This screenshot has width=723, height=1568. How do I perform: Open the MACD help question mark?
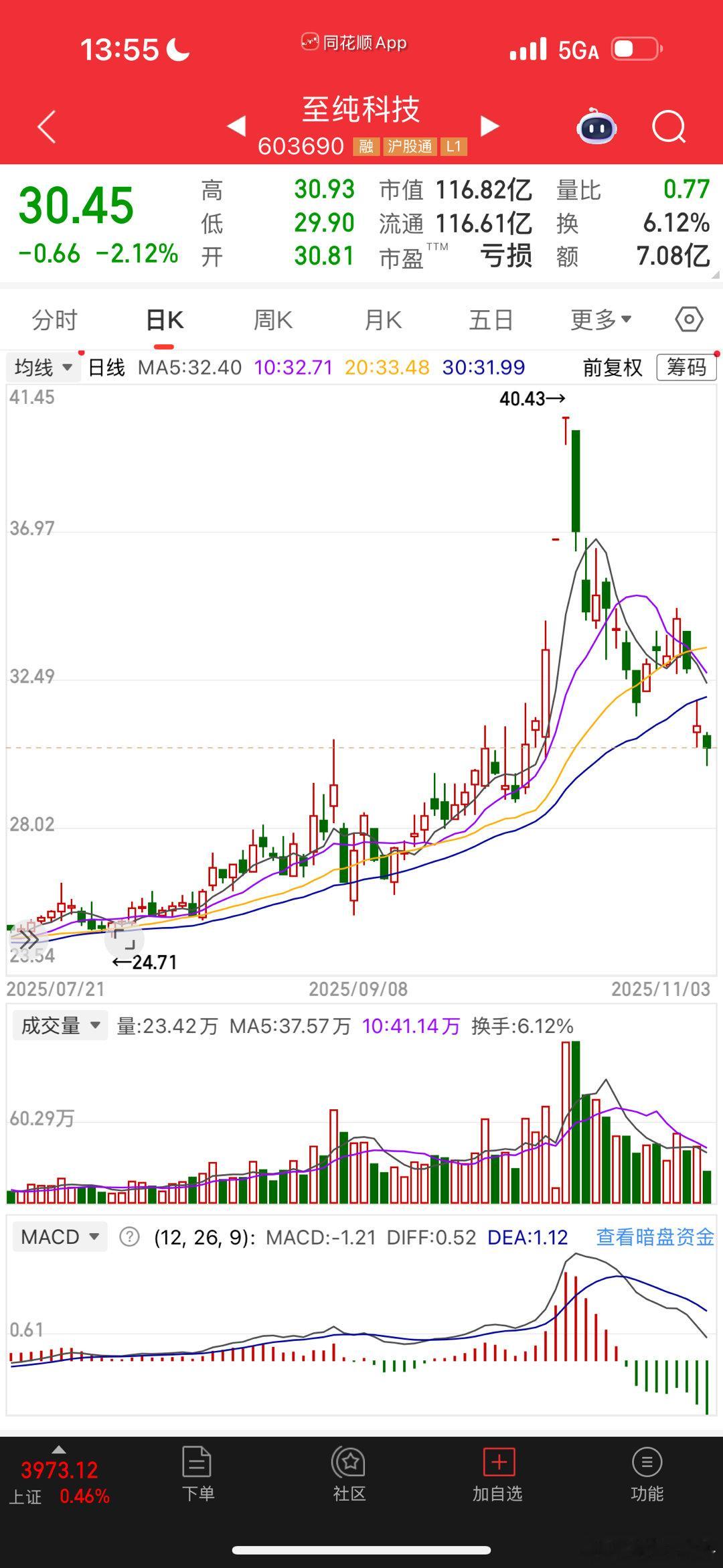pyautogui.click(x=129, y=1236)
